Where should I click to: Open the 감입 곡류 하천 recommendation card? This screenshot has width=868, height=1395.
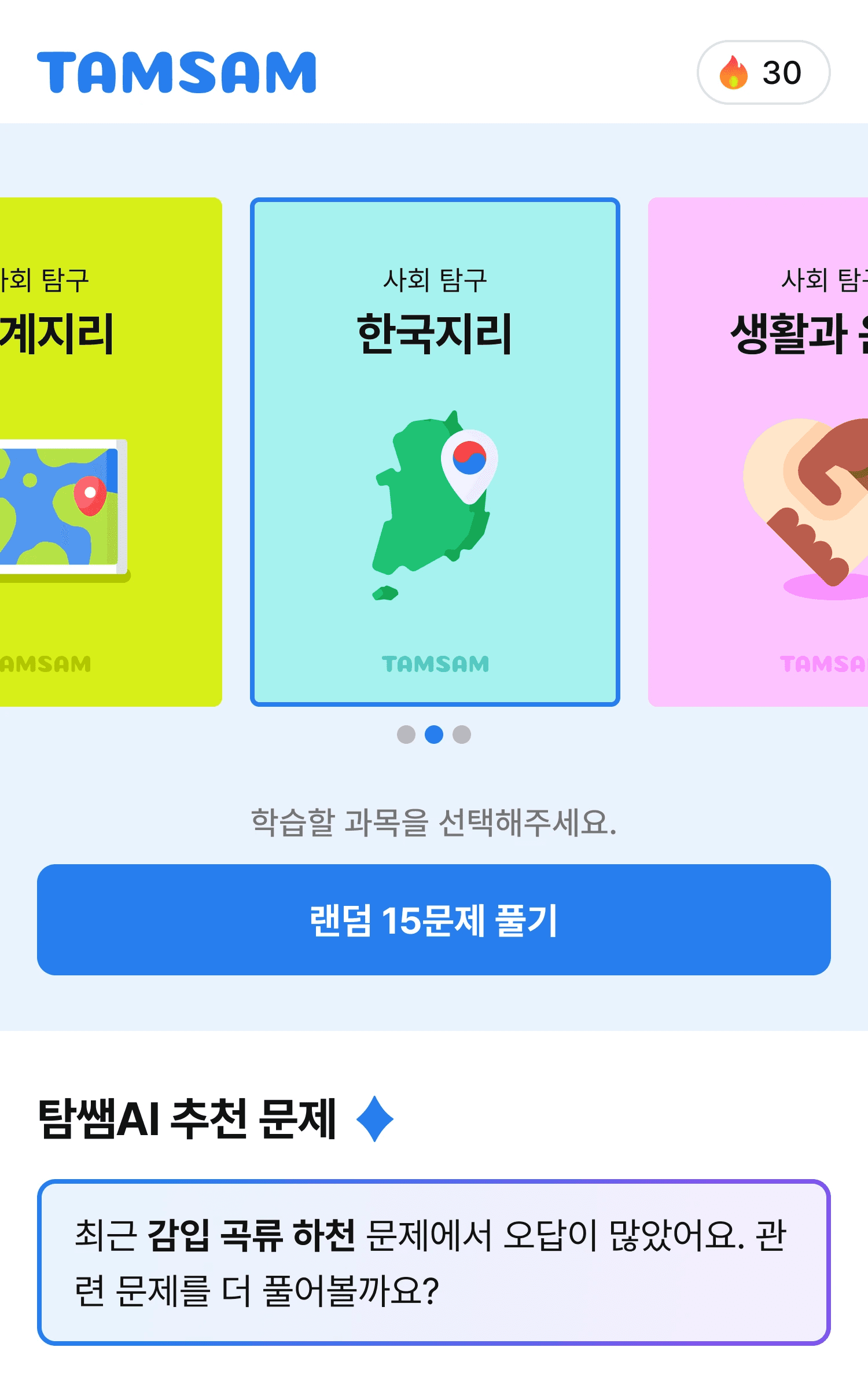[x=434, y=1262]
